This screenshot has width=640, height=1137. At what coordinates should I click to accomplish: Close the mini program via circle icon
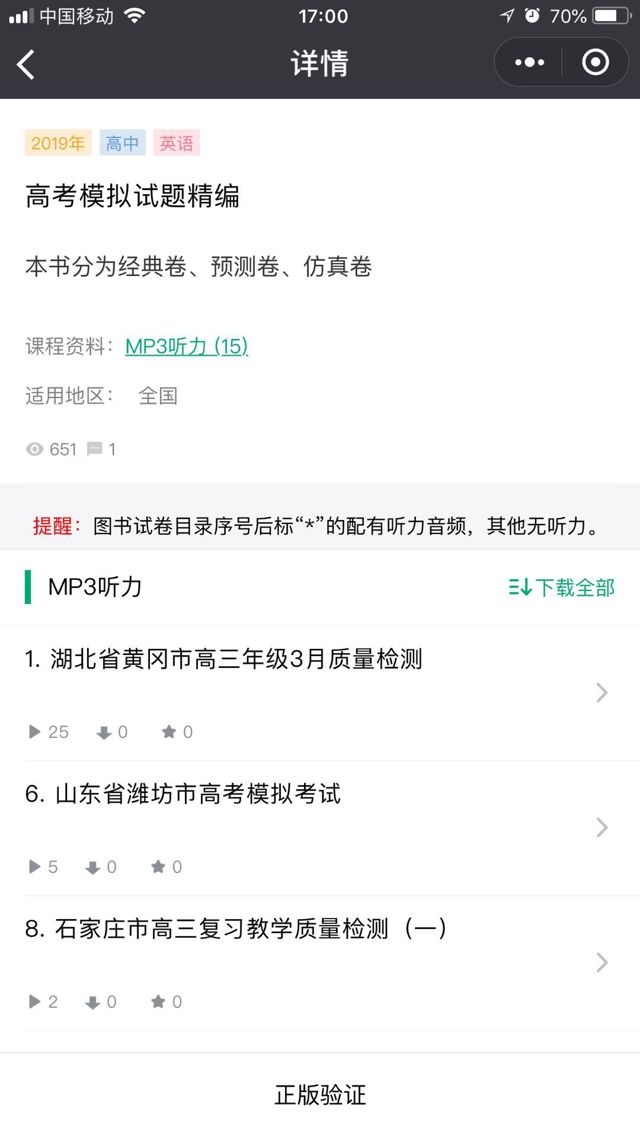coord(595,63)
